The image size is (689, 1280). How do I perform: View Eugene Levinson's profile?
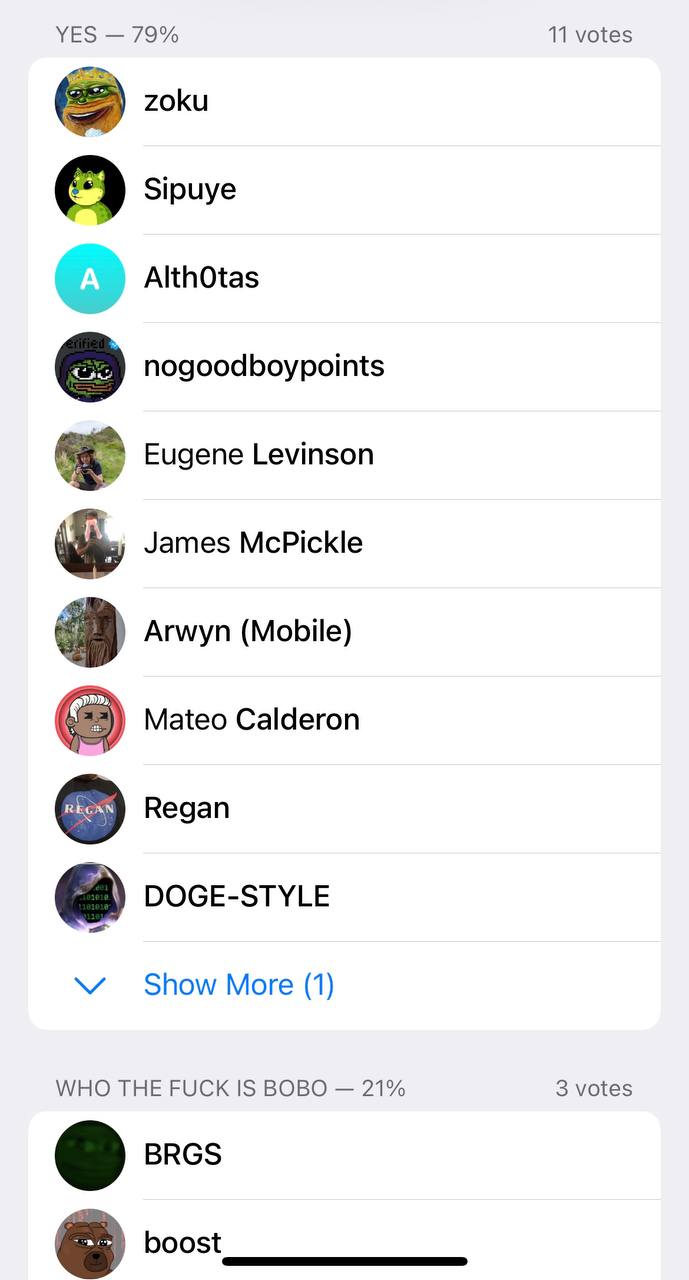(344, 455)
